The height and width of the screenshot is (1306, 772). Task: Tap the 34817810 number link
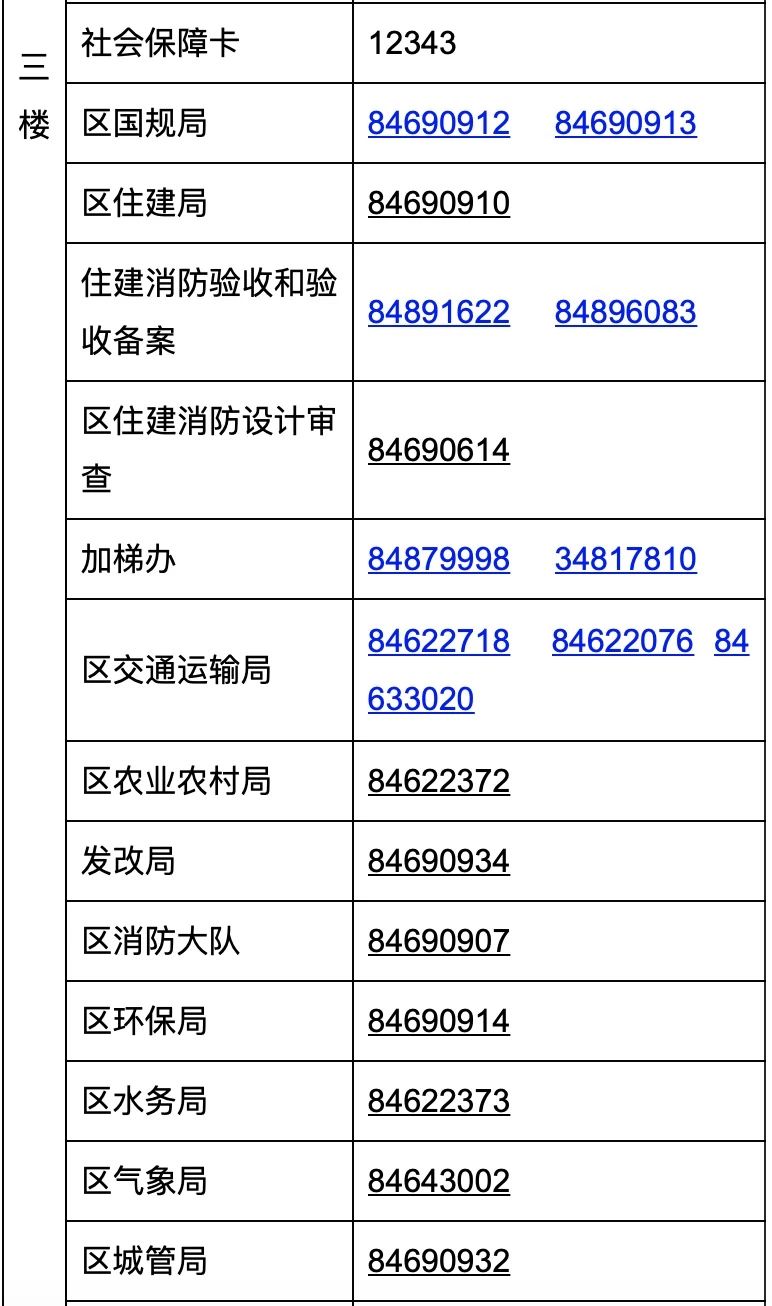point(625,559)
